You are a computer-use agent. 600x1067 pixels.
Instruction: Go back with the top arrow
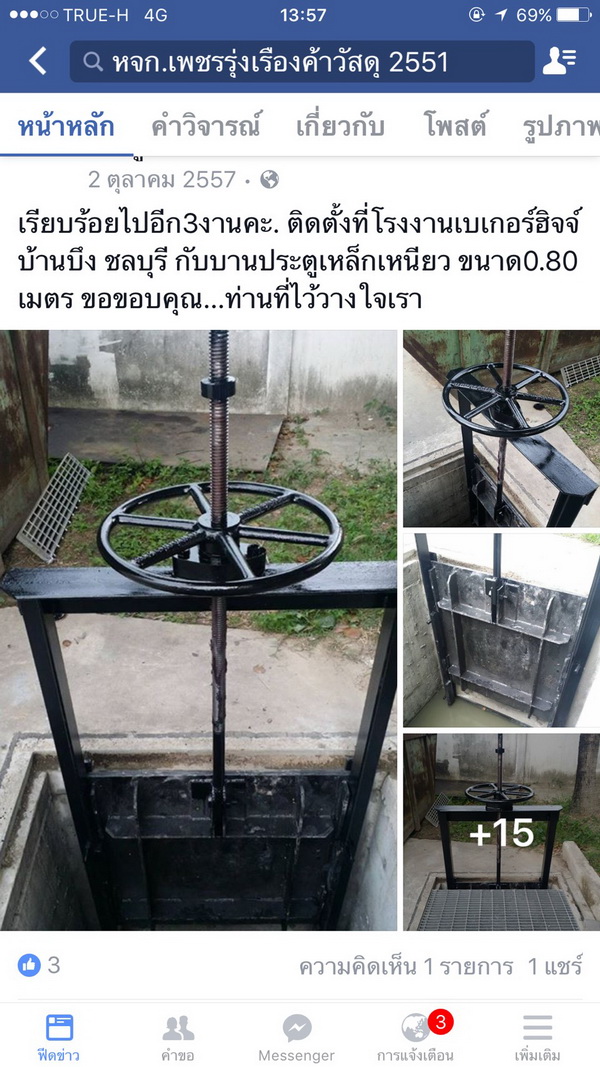[37, 62]
